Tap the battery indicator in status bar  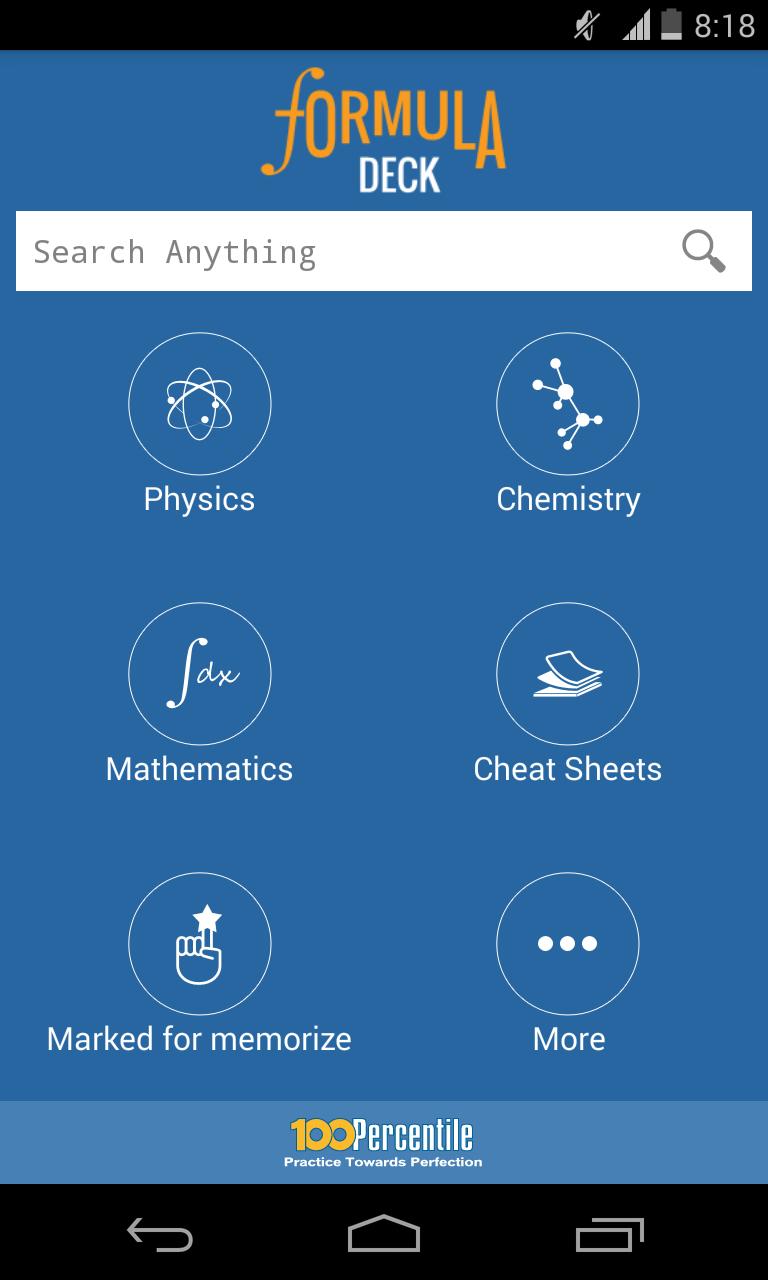coord(674,26)
